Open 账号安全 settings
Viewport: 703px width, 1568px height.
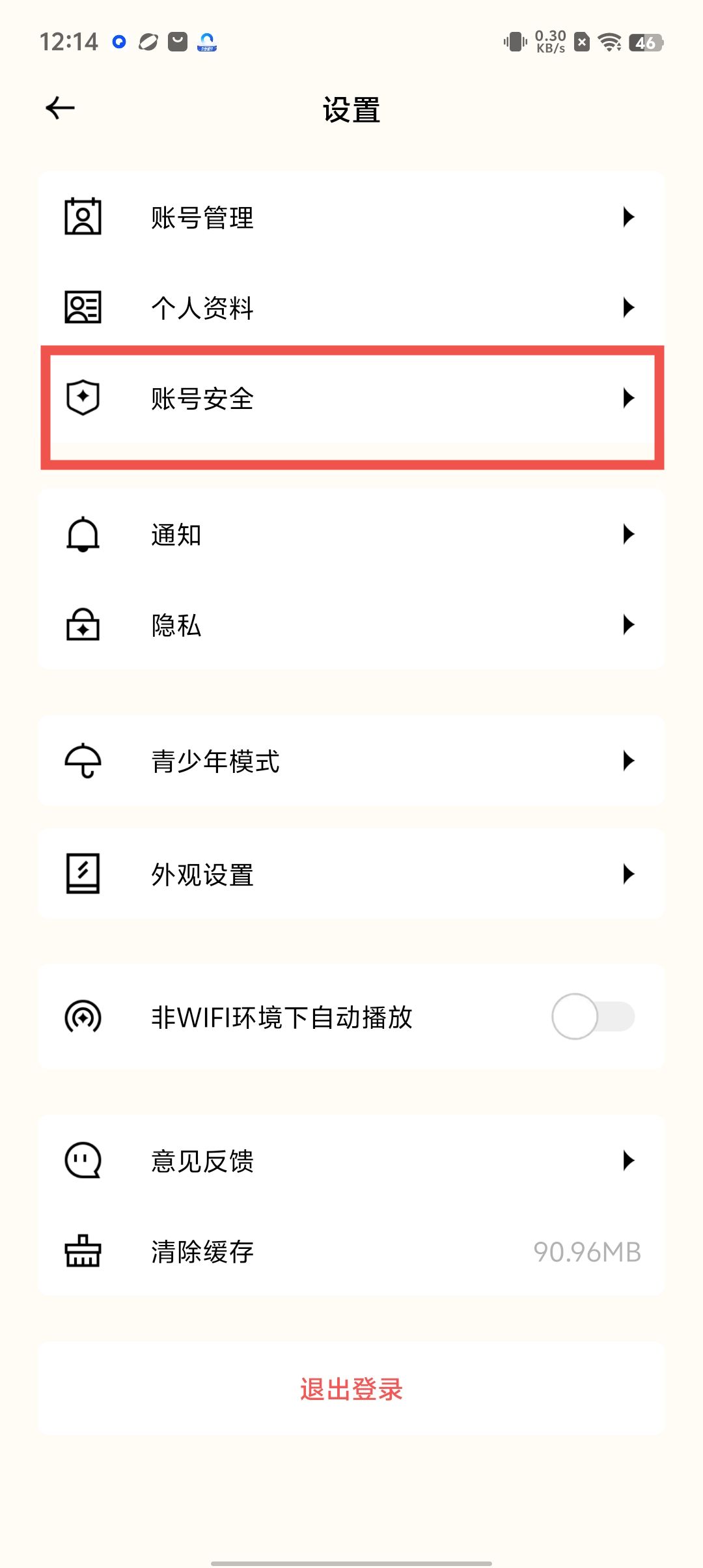pyautogui.click(x=351, y=398)
